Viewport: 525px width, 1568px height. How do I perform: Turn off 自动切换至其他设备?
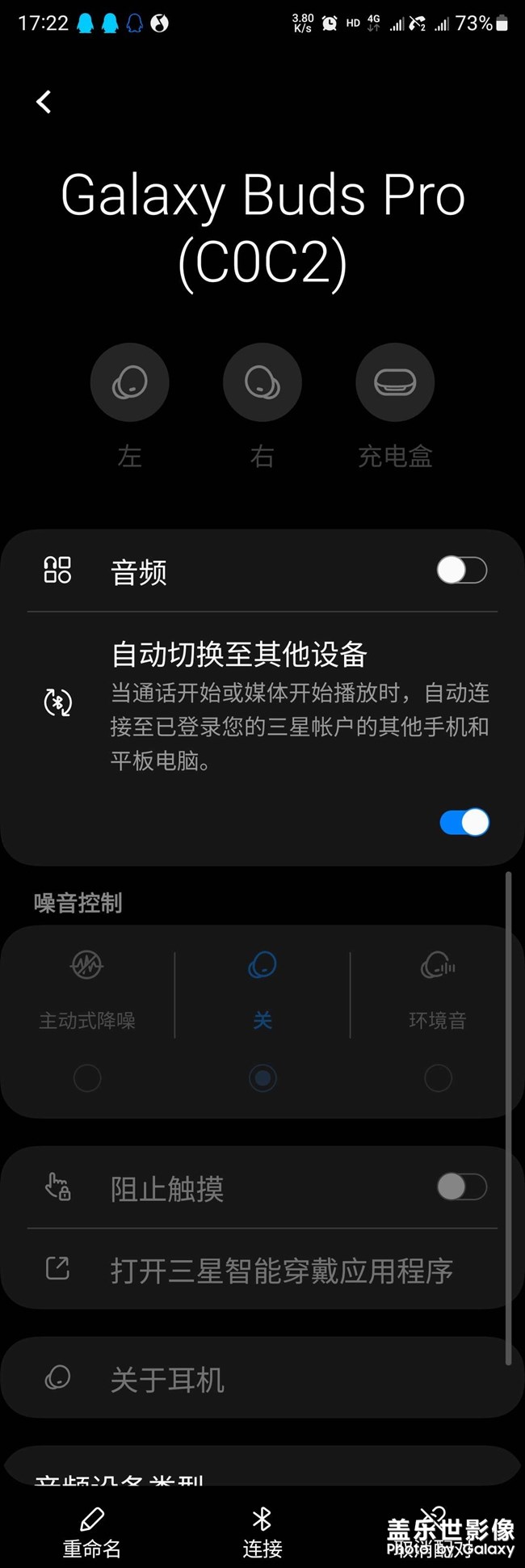[464, 823]
